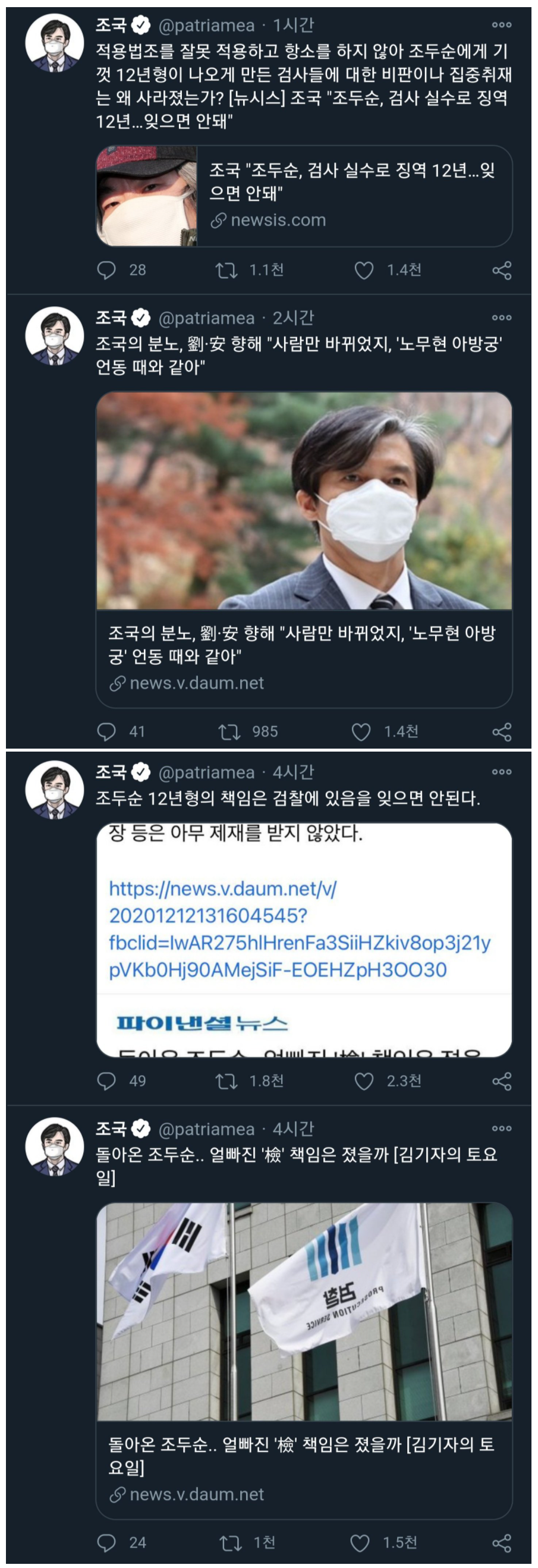
Task: Like the tweet with 1.5천 likes
Action: 360,1542
